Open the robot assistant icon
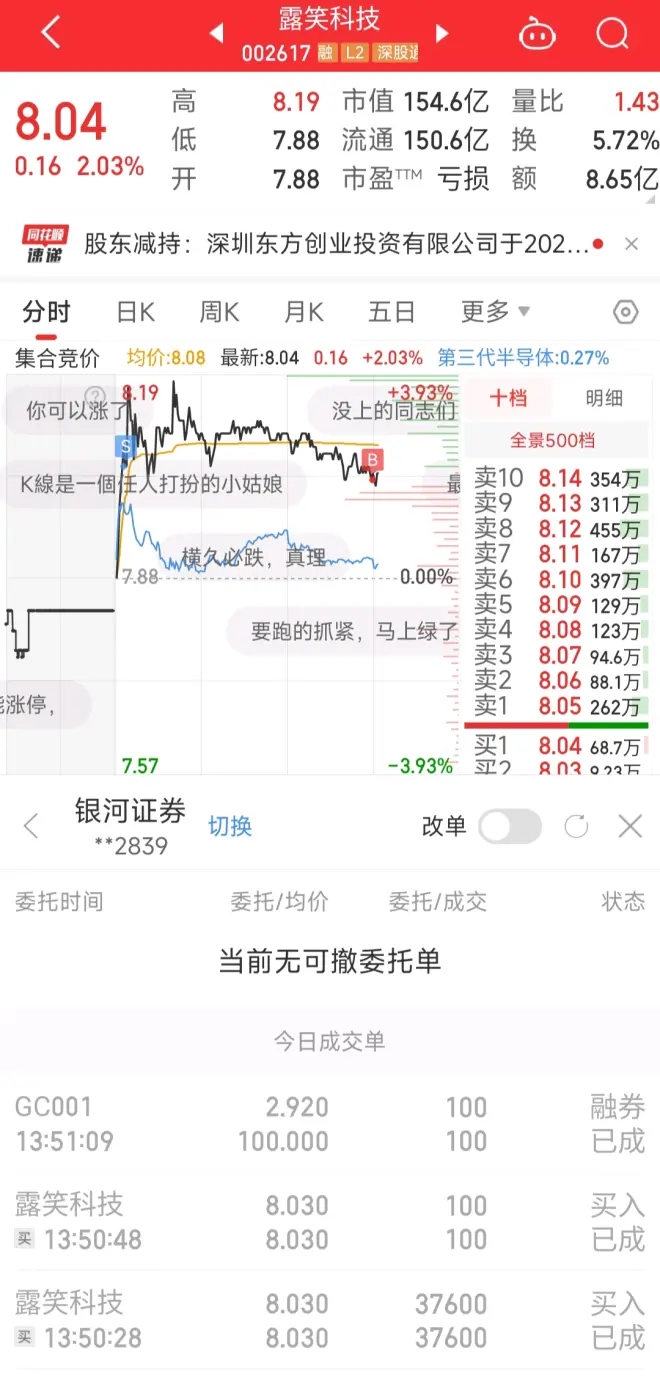Image resolution: width=660 pixels, height=1382 pixels. pos(537,34)
